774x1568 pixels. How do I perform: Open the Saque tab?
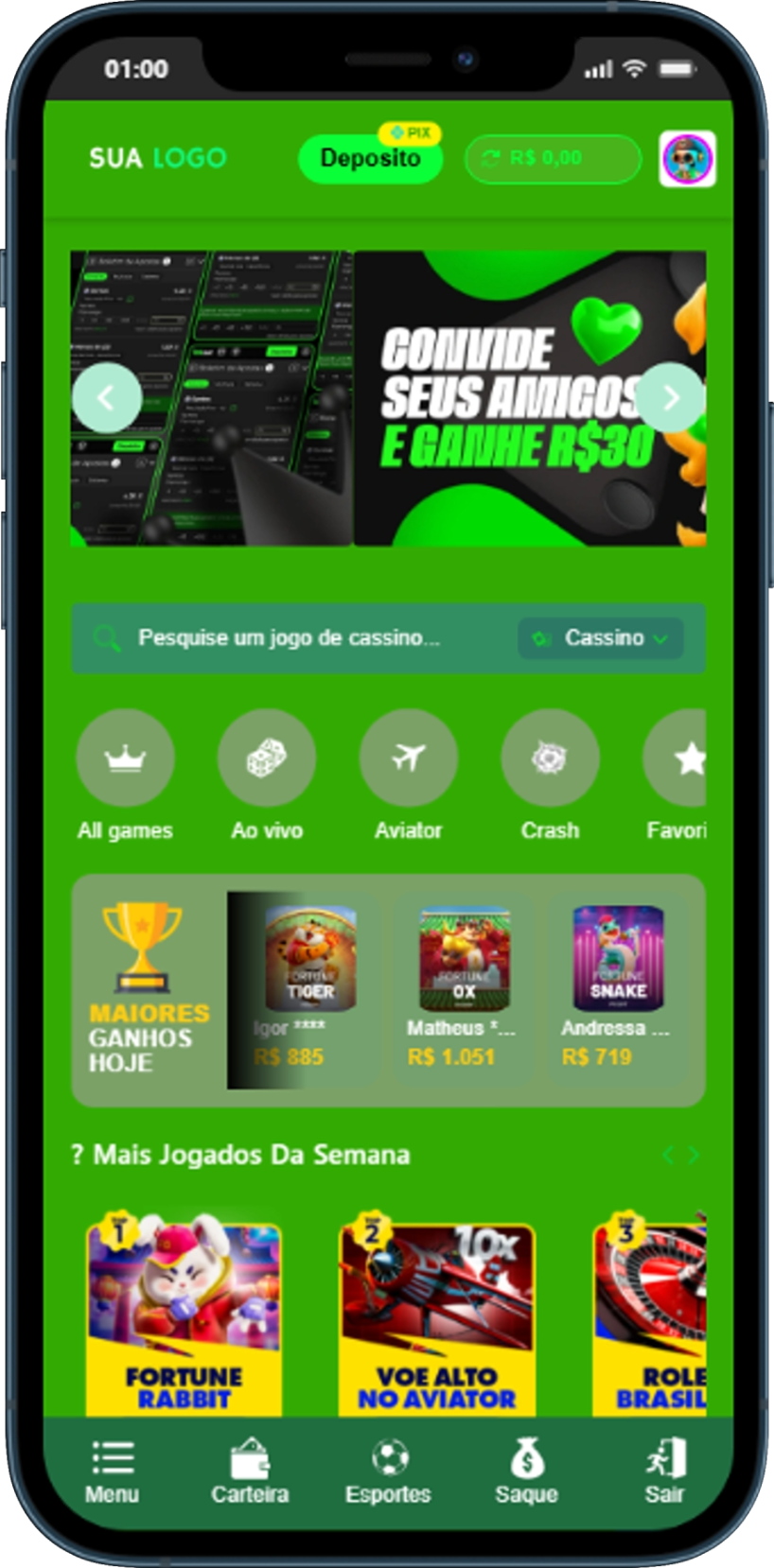click(526, 1472)
